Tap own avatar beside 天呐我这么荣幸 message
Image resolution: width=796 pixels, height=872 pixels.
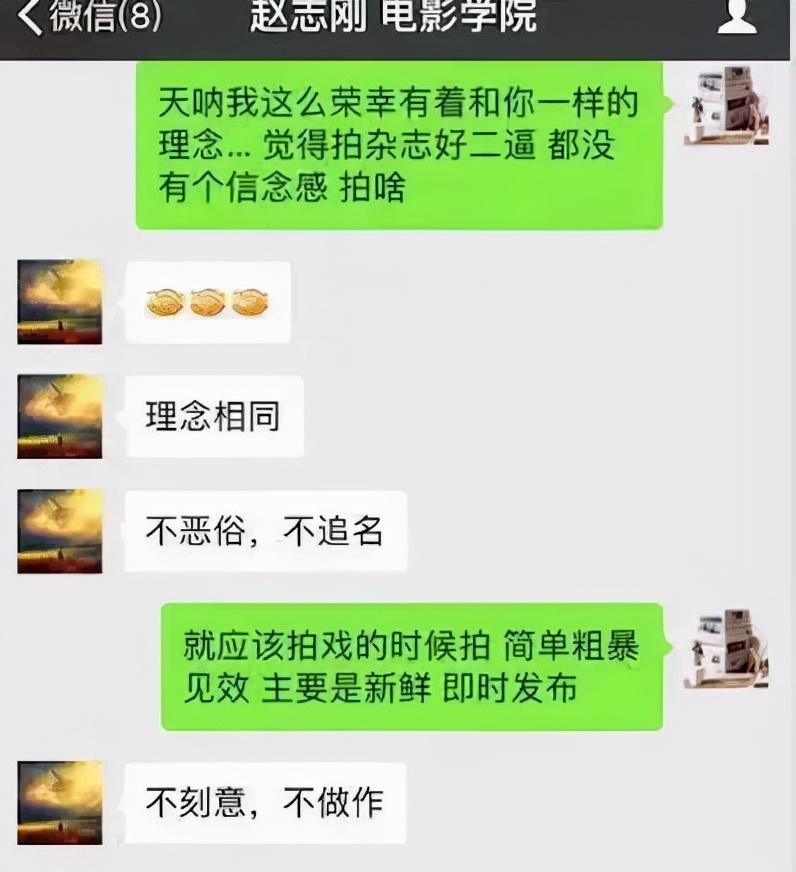[727, 106]
